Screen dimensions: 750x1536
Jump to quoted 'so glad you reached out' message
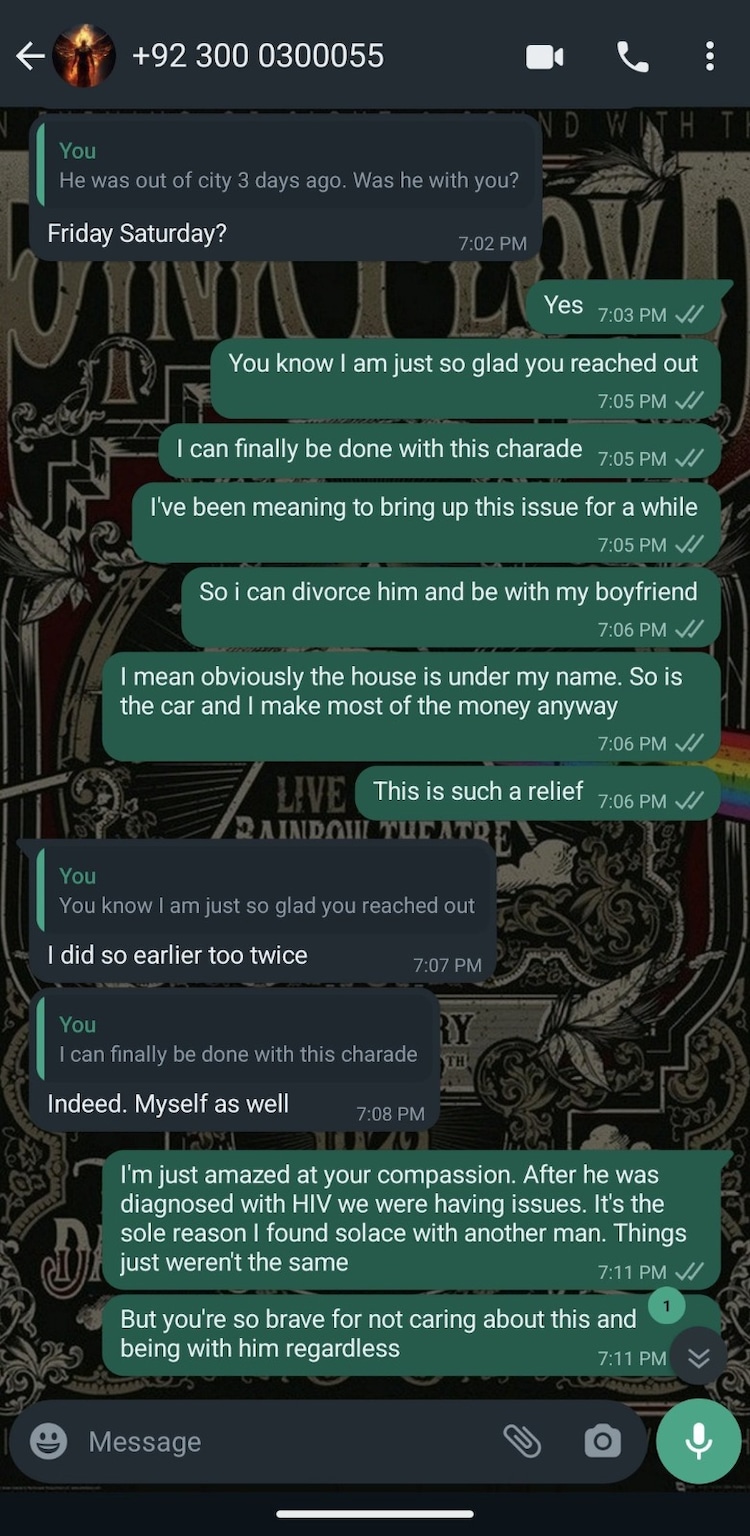pyautogui.click(x=266, y=891)
